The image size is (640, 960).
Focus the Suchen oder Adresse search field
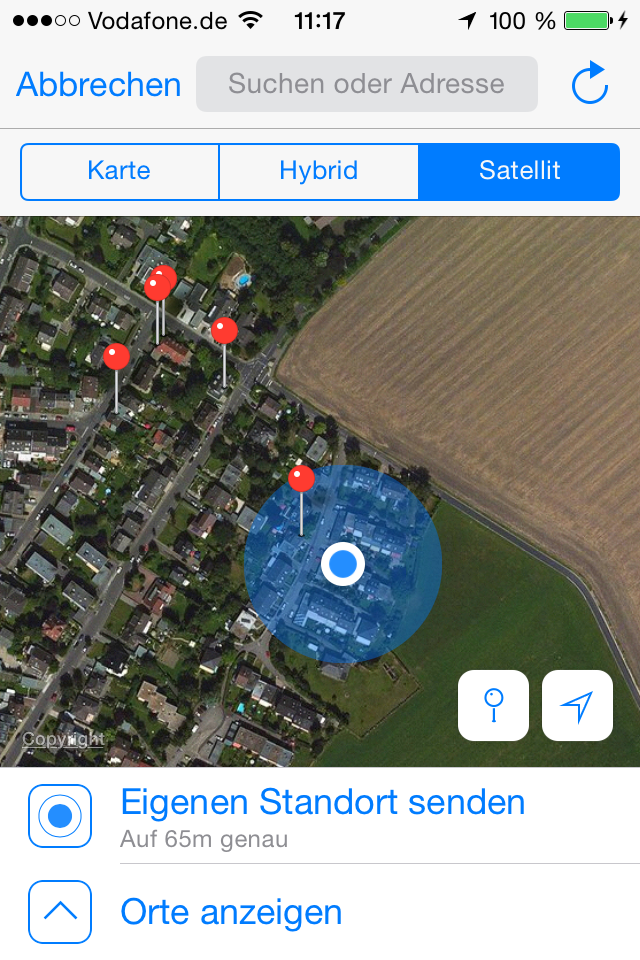366,84
